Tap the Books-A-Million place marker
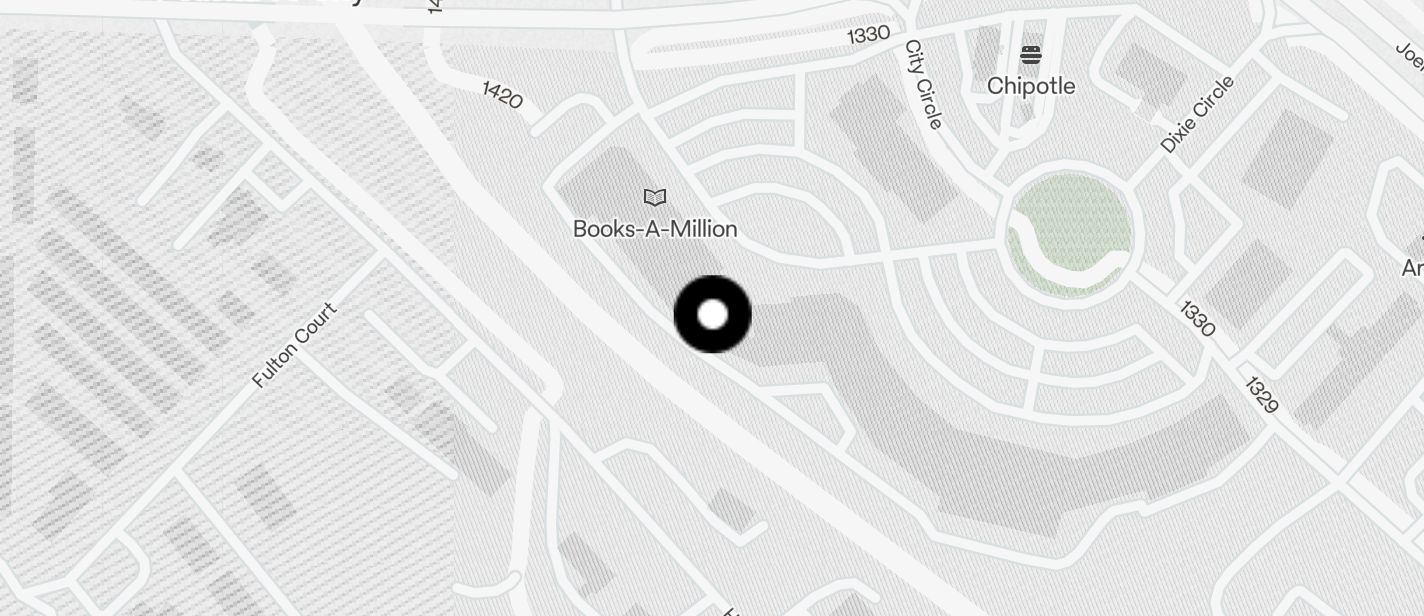The height and width of the screenshot is (616, 1424). tap(655, 198)
